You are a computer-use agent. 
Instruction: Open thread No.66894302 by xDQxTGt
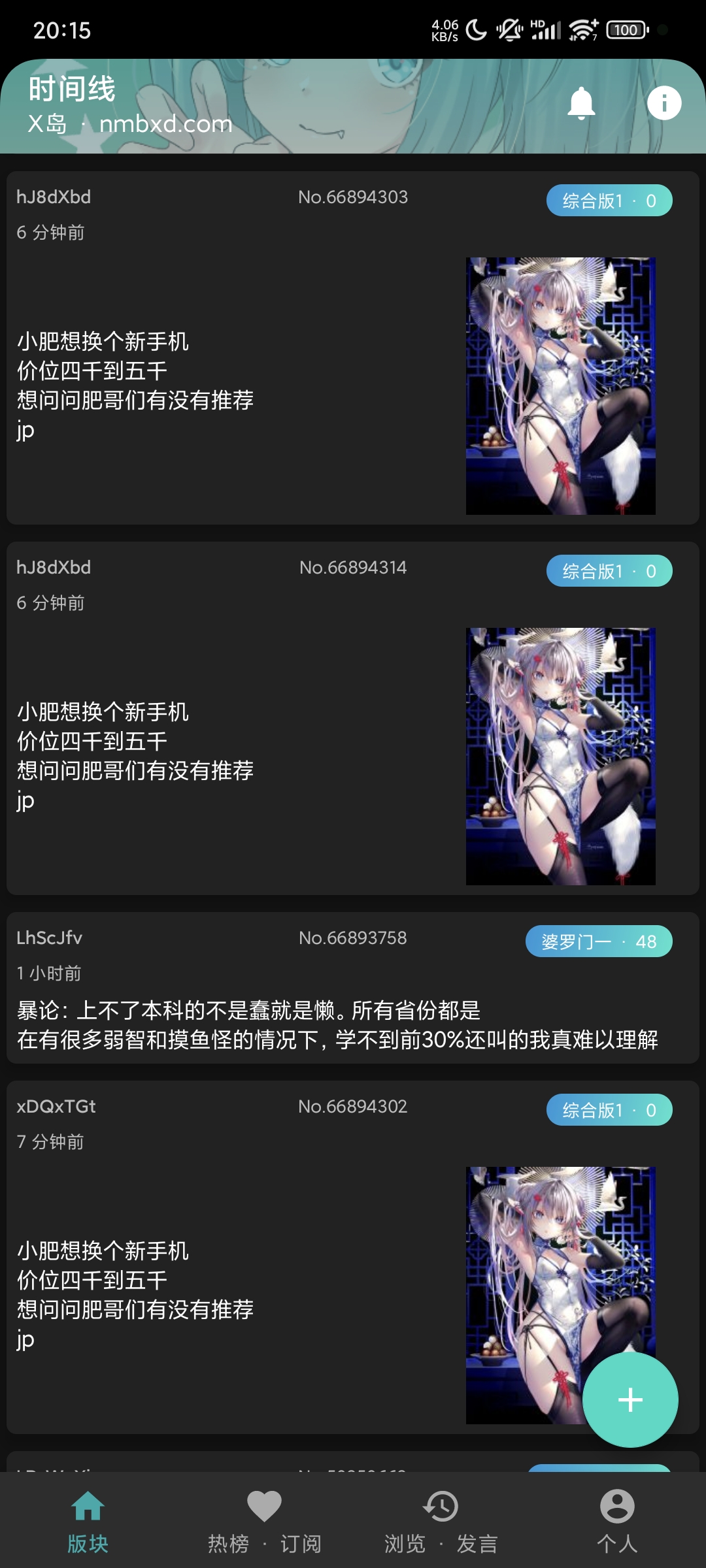point(196,1294)
